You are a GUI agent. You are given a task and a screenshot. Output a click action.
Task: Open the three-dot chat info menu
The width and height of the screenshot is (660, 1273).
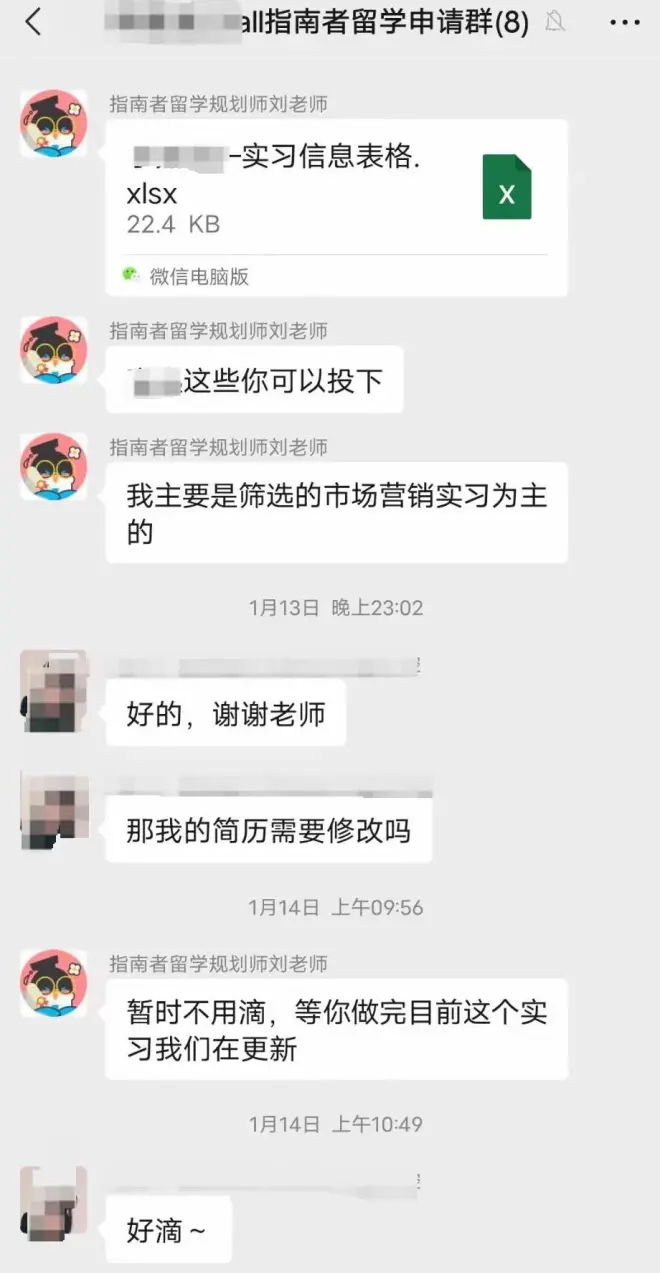(623, 22)
